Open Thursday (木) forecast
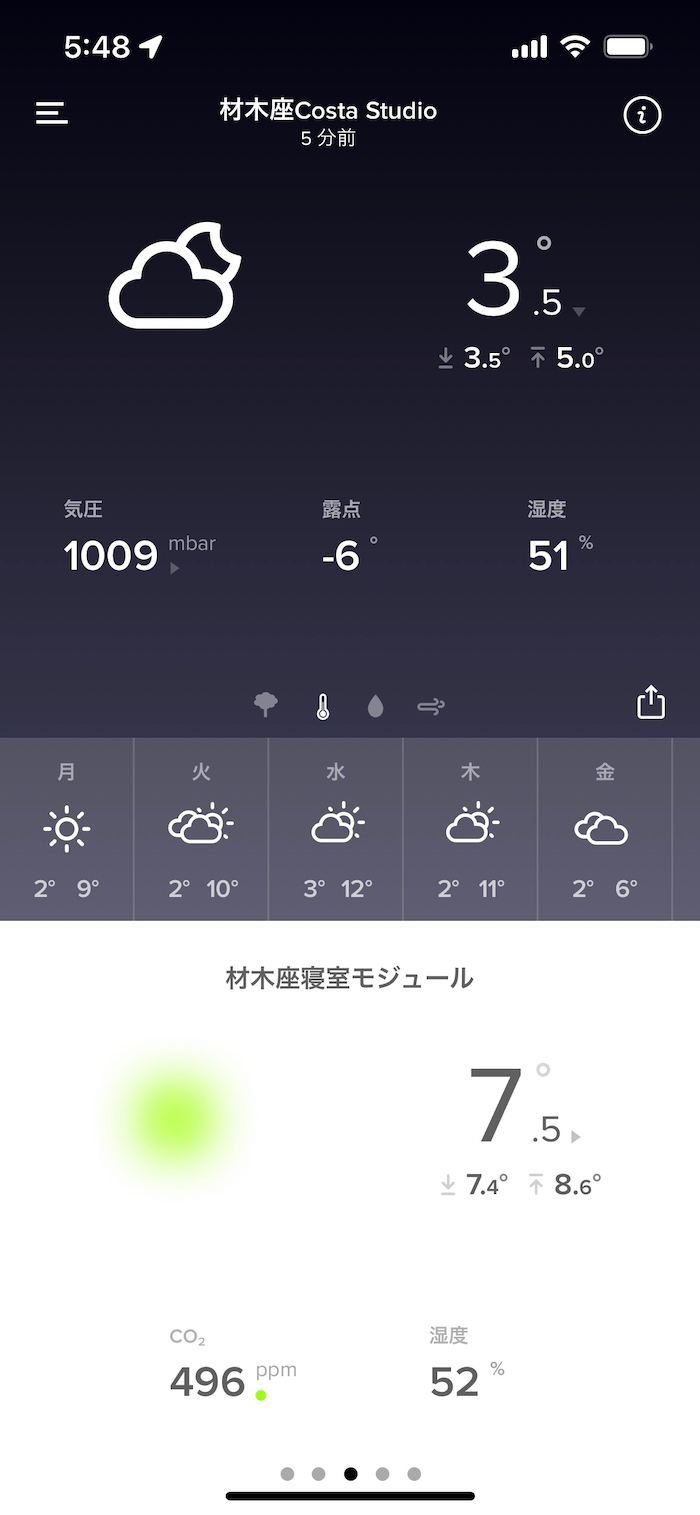The height and width of the screenshot is (1515, 700). point(471,830)
